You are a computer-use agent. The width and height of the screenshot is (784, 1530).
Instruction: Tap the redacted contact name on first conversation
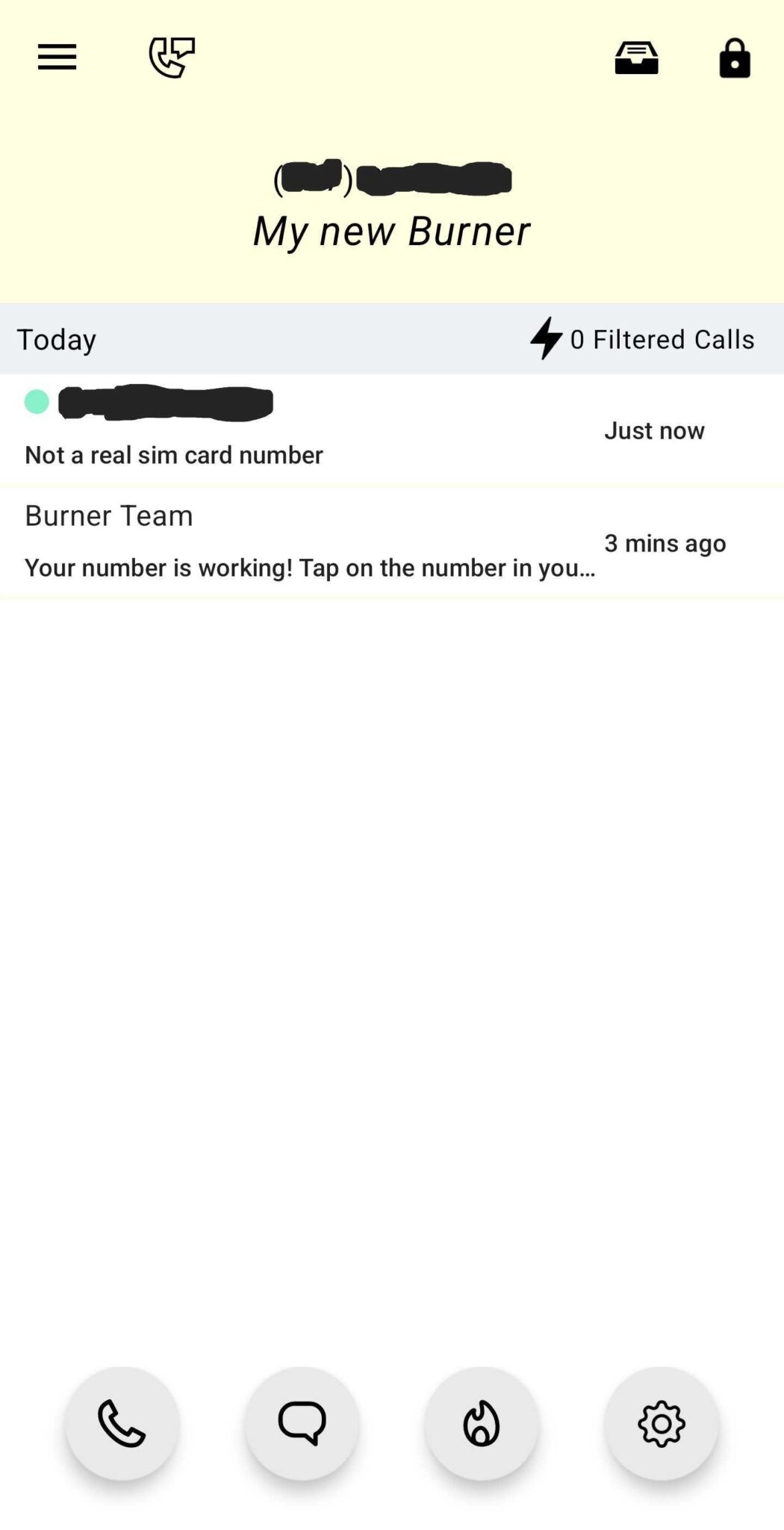pyautogui.click(x=166, y=403)
